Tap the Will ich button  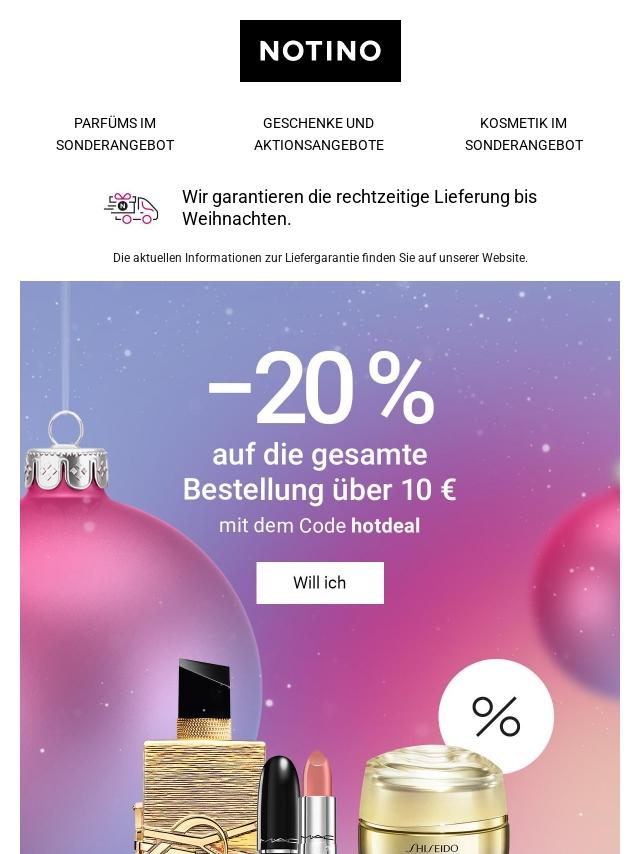(320, 583)
